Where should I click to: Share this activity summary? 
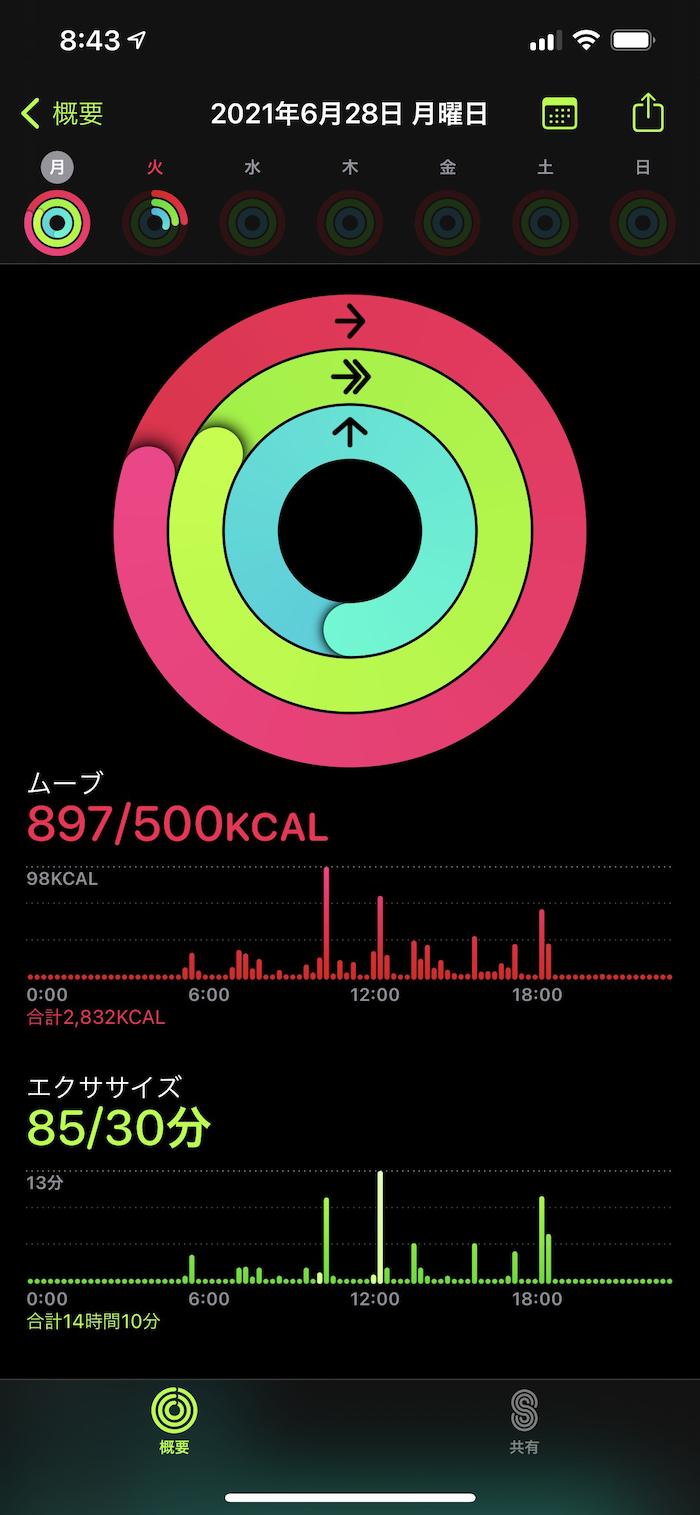(648, 112)
